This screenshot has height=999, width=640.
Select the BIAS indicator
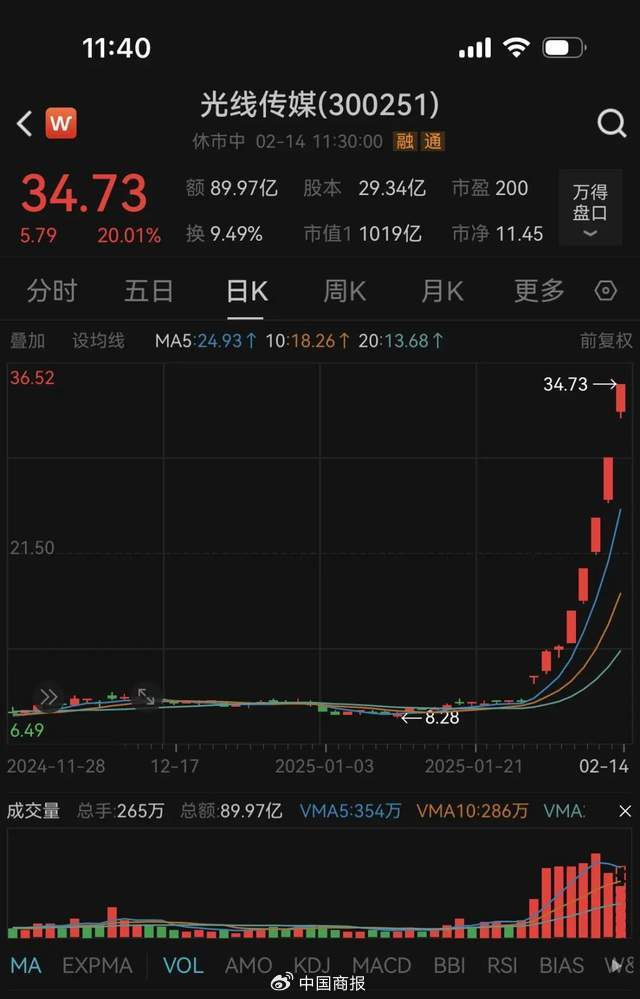click(561, 965)
